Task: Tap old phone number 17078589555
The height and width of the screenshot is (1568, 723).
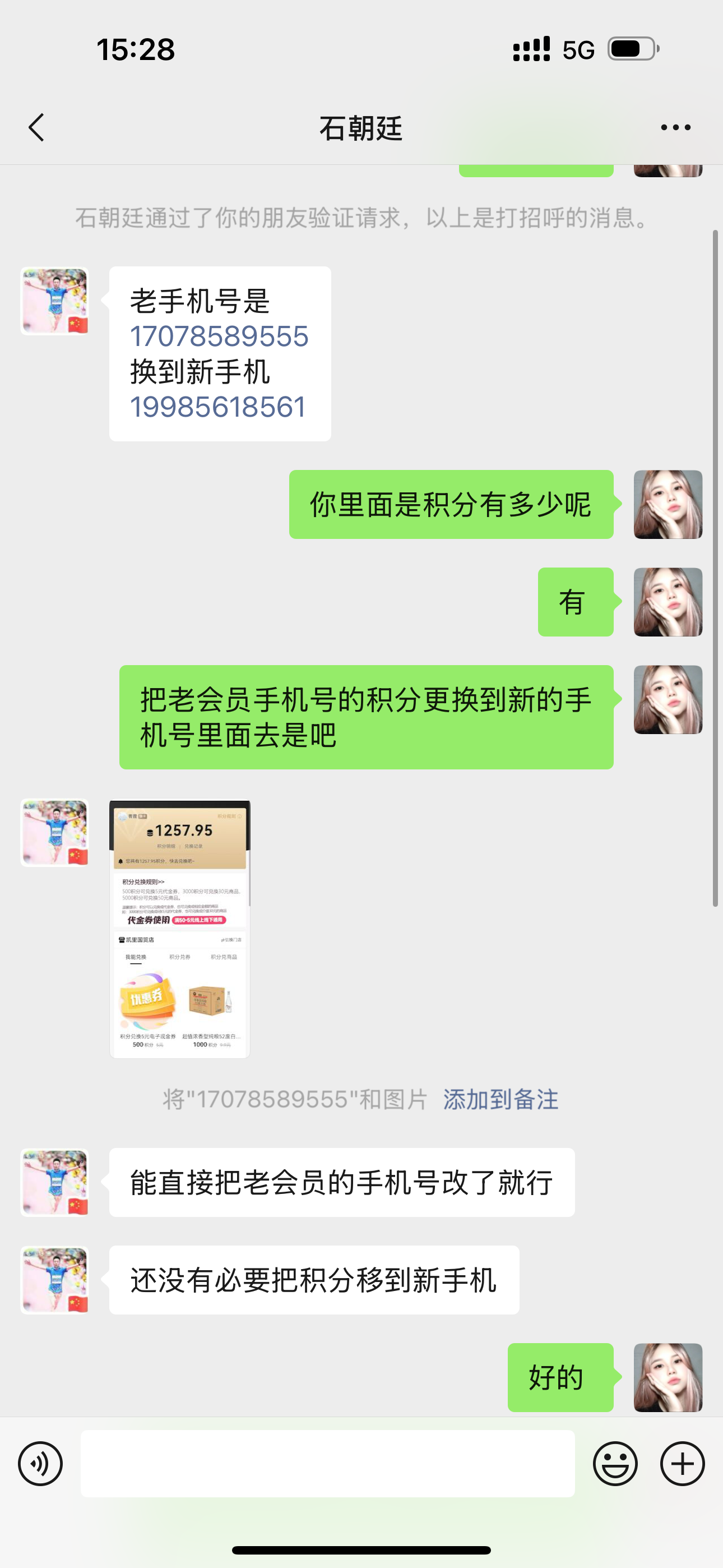Action: click(x=219, y=336)
